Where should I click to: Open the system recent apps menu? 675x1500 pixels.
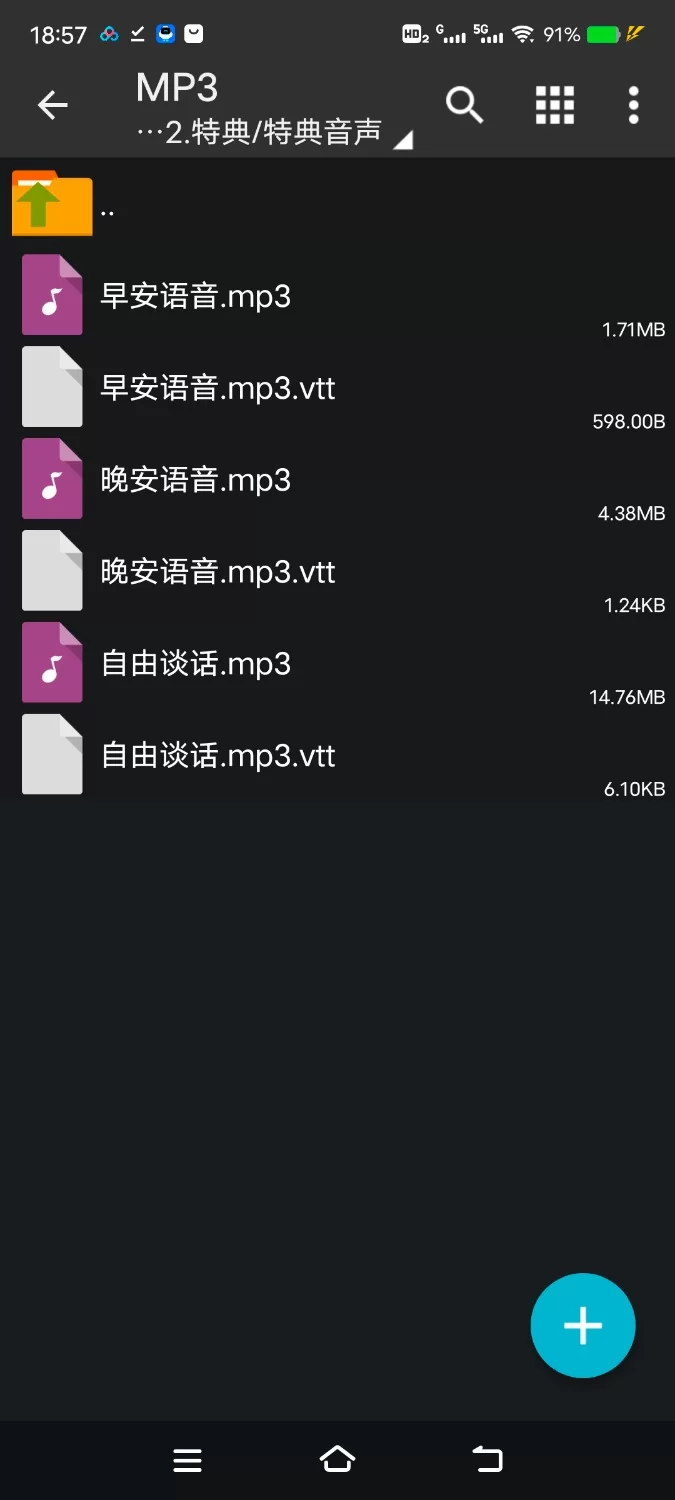187,1460
